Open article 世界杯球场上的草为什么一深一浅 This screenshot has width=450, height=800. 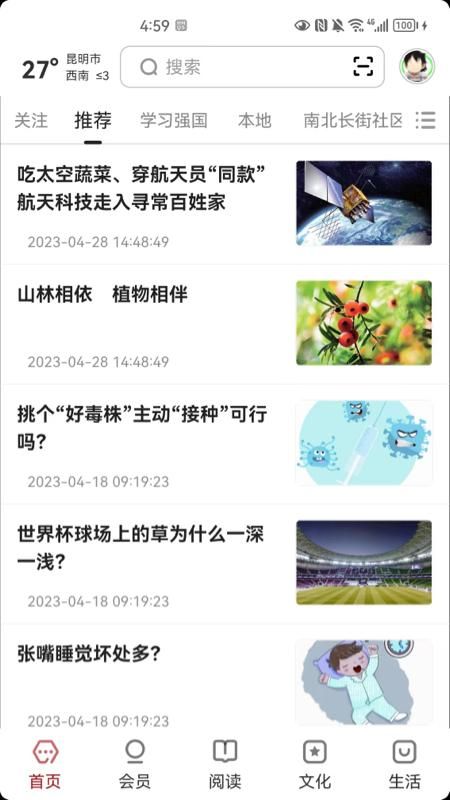pyautogui.click(x=225, y=564)
